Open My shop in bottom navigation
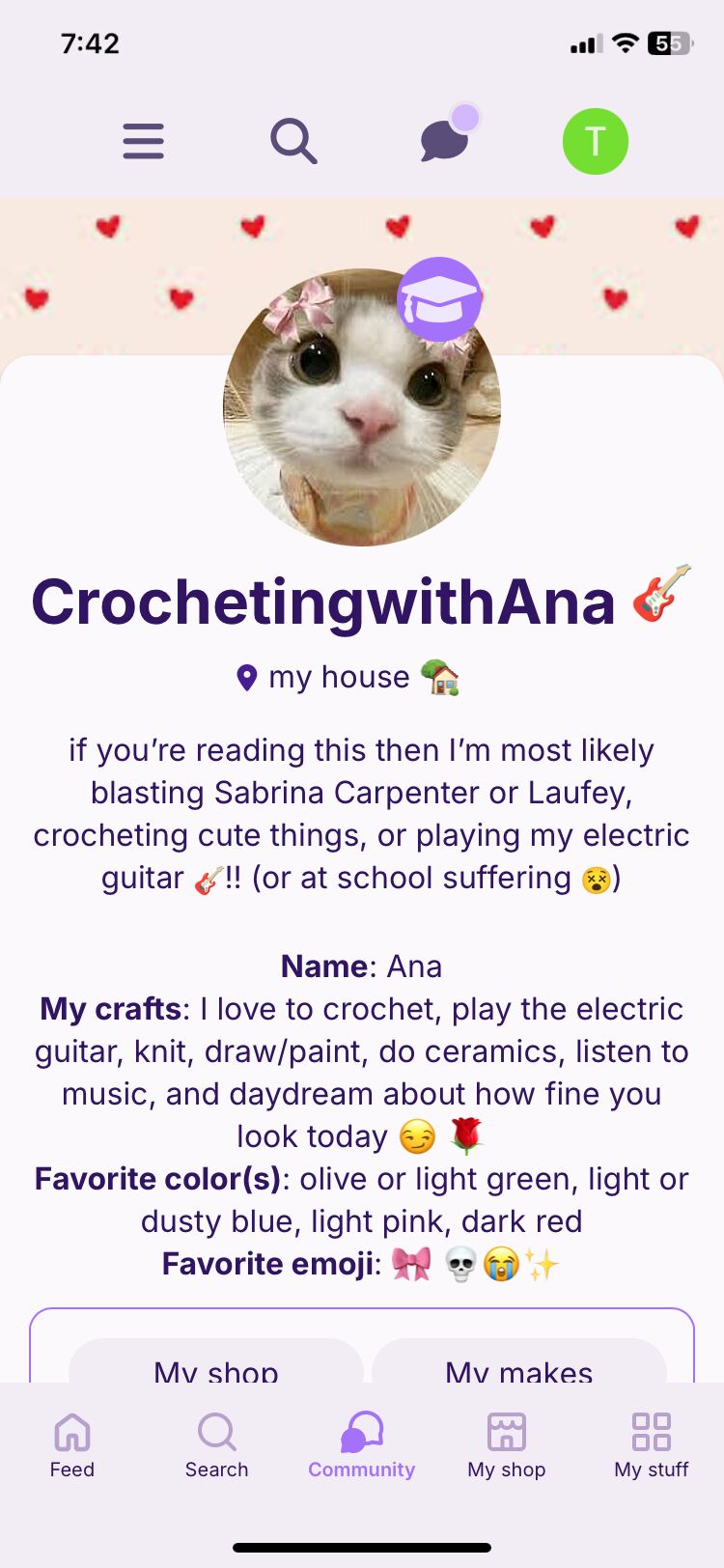This screenshot has width=724, height=1568. click(507, 1444)
